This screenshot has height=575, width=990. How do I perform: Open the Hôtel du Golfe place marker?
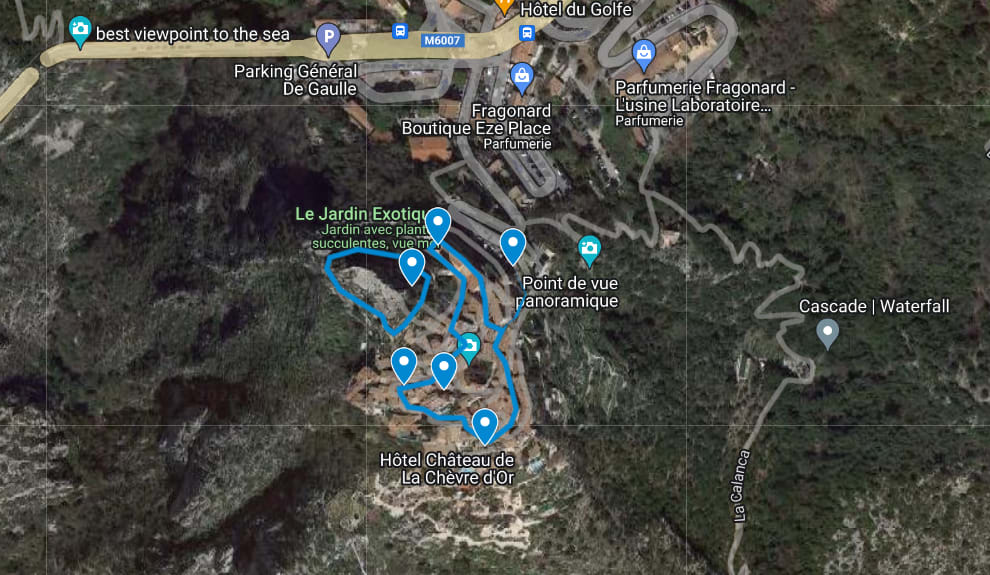[x=505, y=5]
